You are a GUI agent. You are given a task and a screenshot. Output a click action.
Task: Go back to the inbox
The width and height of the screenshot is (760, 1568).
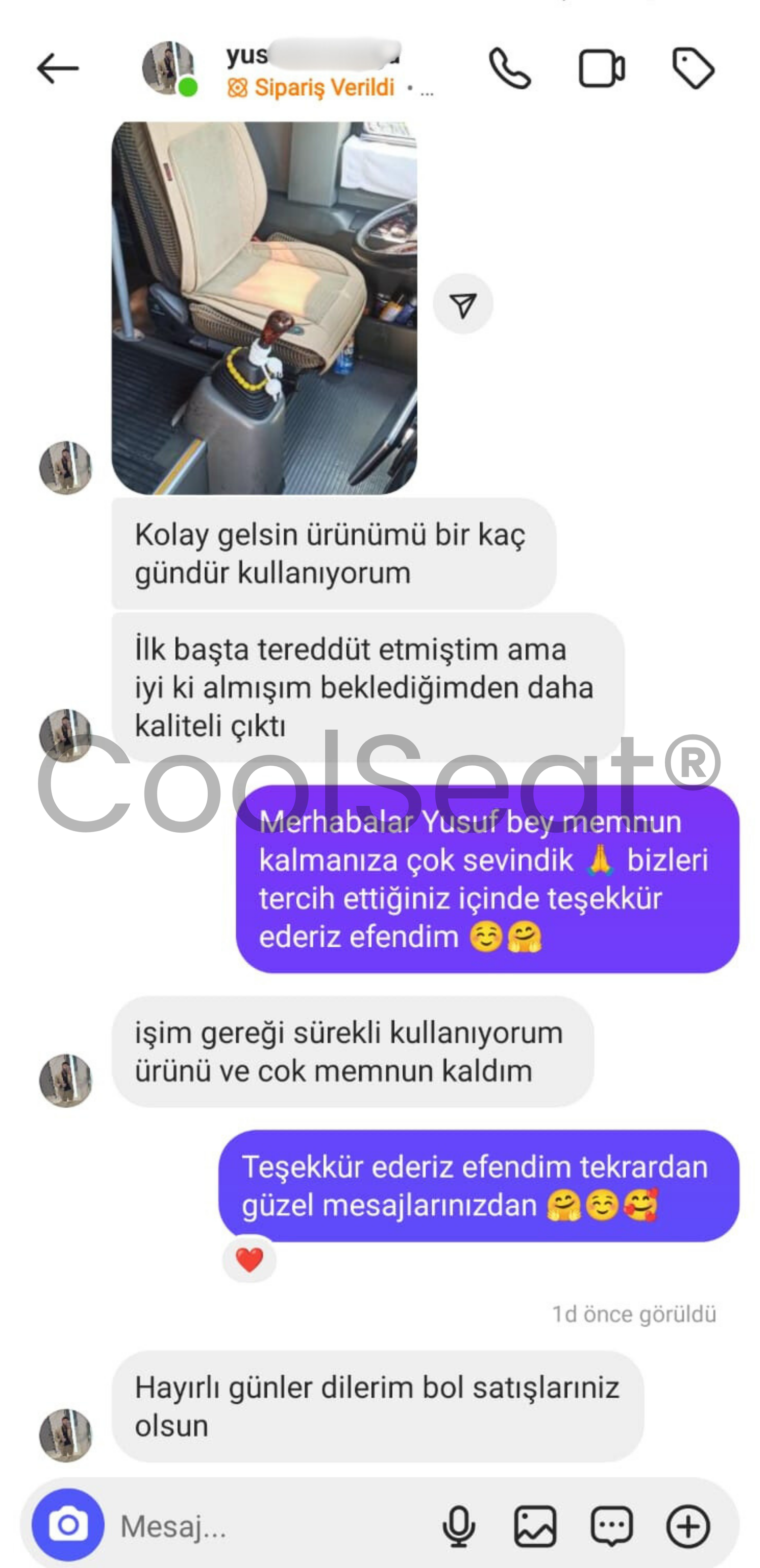58,68
